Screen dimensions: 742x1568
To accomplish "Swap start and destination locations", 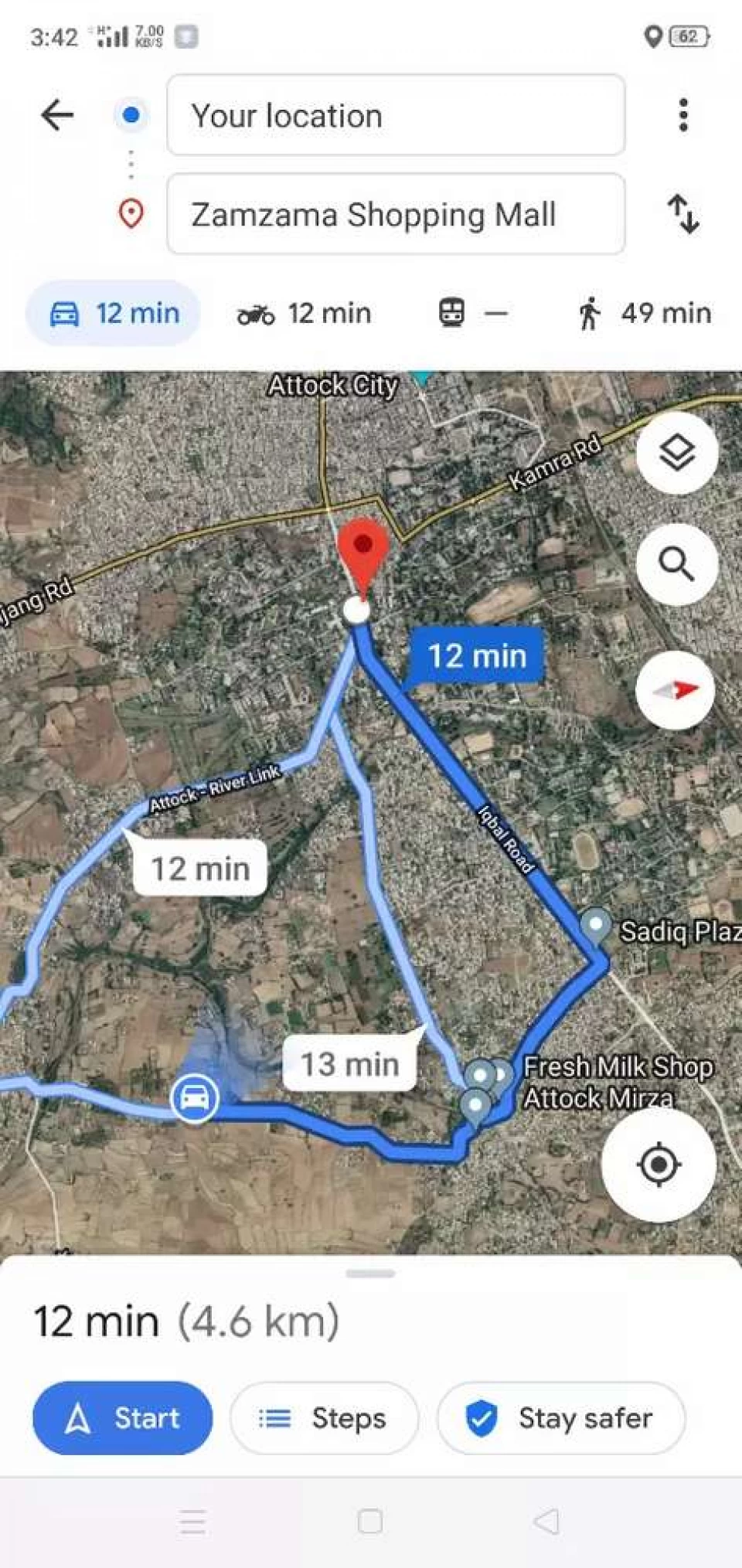I will click(x=682, y=214).
